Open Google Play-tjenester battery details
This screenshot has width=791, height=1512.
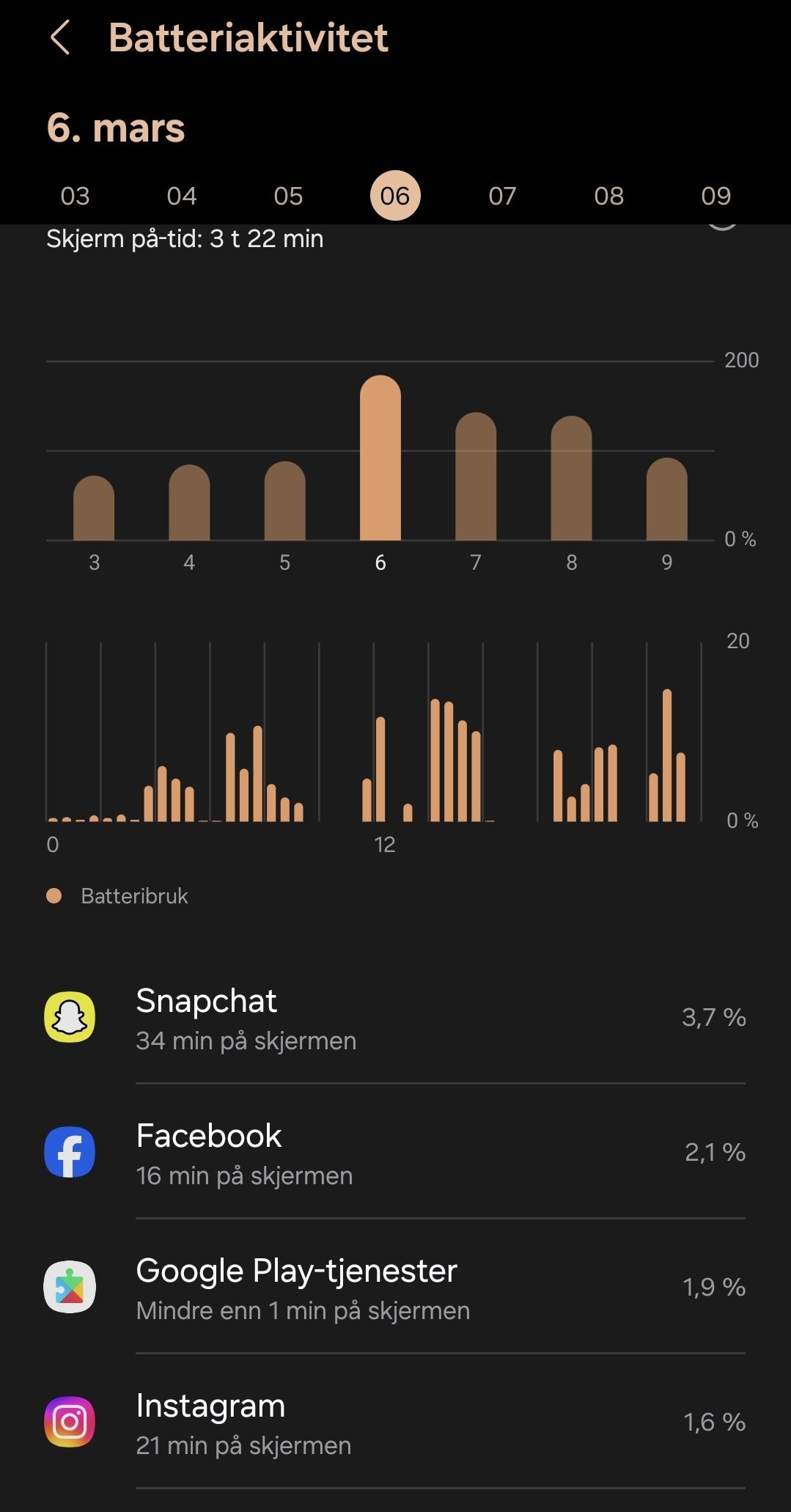coord(396,1287)
